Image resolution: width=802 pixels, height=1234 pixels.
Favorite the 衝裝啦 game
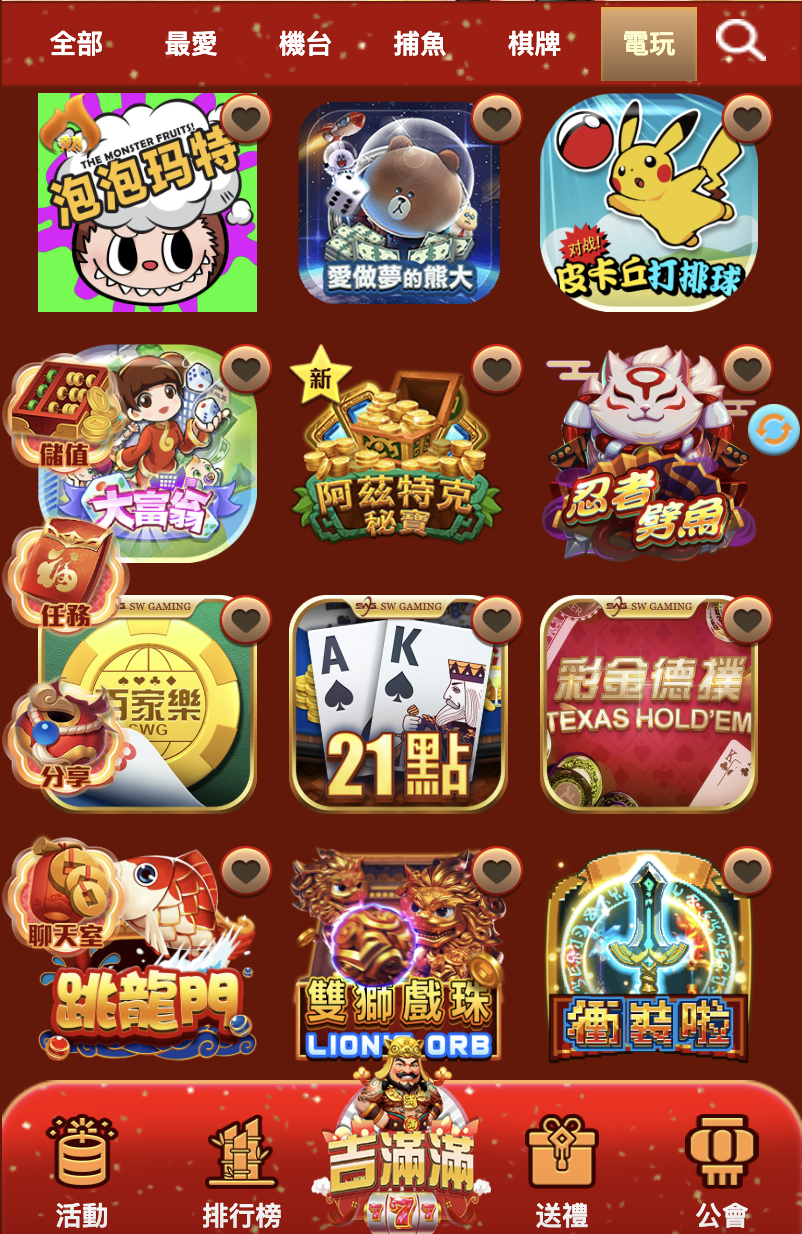748,872
